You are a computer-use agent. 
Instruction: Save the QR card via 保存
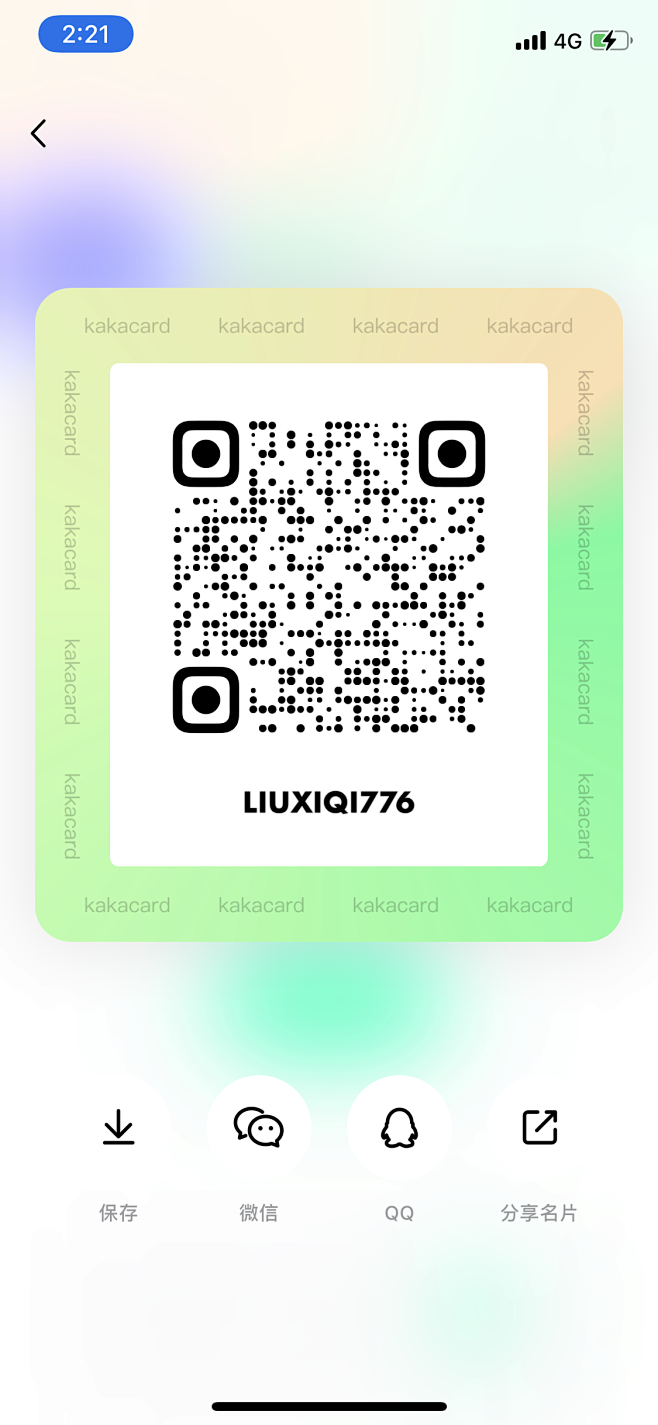tap(119, 1128)
